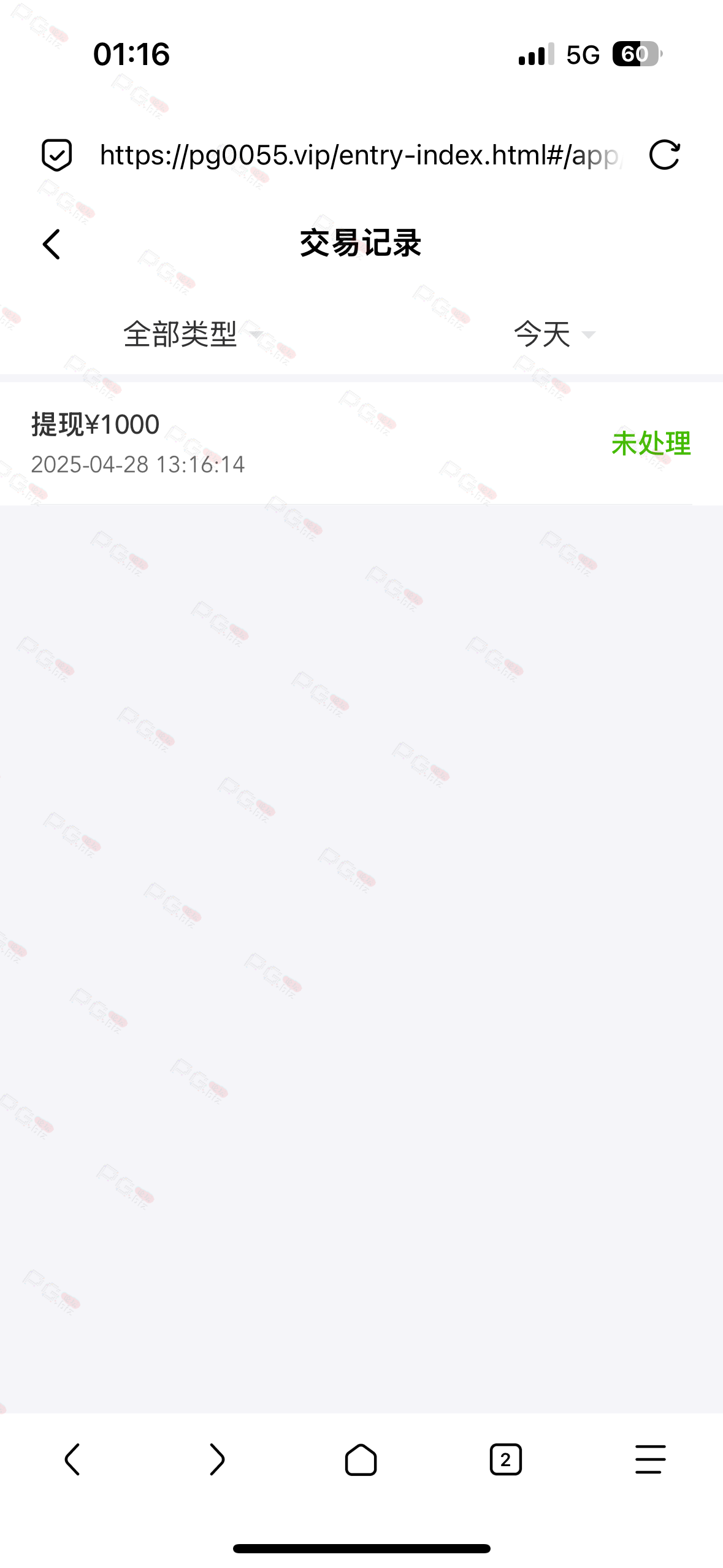Screen dimensions: 723x1568
Task: Open the browser hamburger menu
Action: coord(651,1459)
